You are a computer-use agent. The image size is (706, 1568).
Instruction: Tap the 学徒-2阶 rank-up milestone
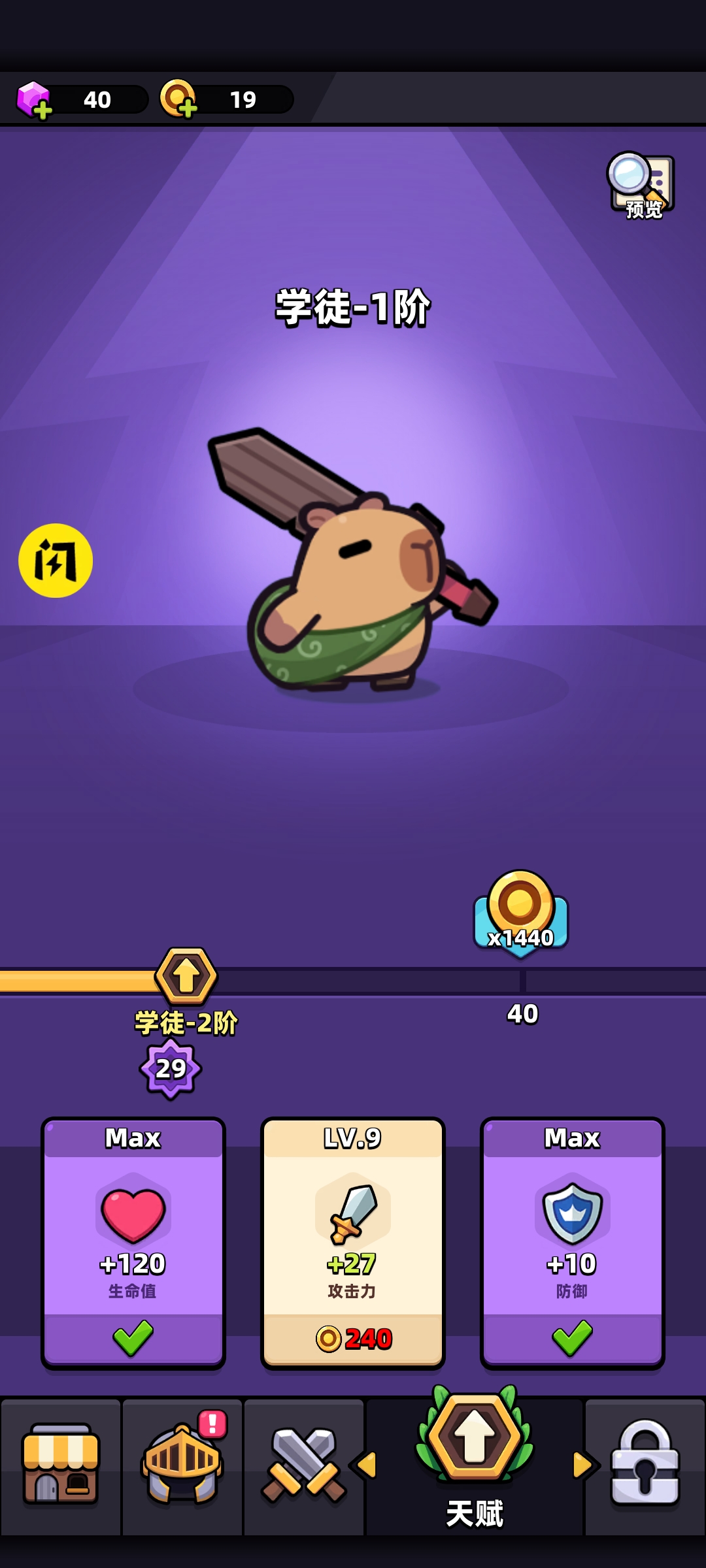tap(186, 977)
